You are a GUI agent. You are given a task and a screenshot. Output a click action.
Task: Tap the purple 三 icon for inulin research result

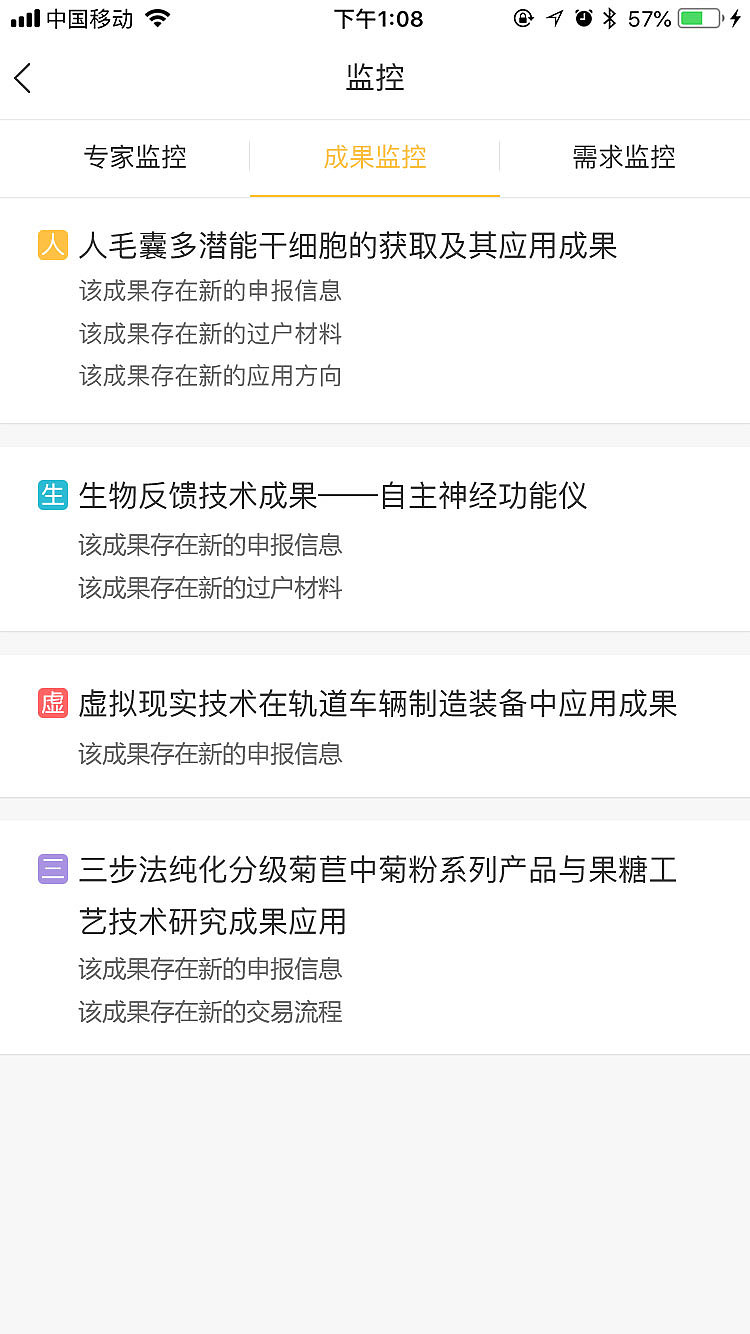tap(52, 870)
